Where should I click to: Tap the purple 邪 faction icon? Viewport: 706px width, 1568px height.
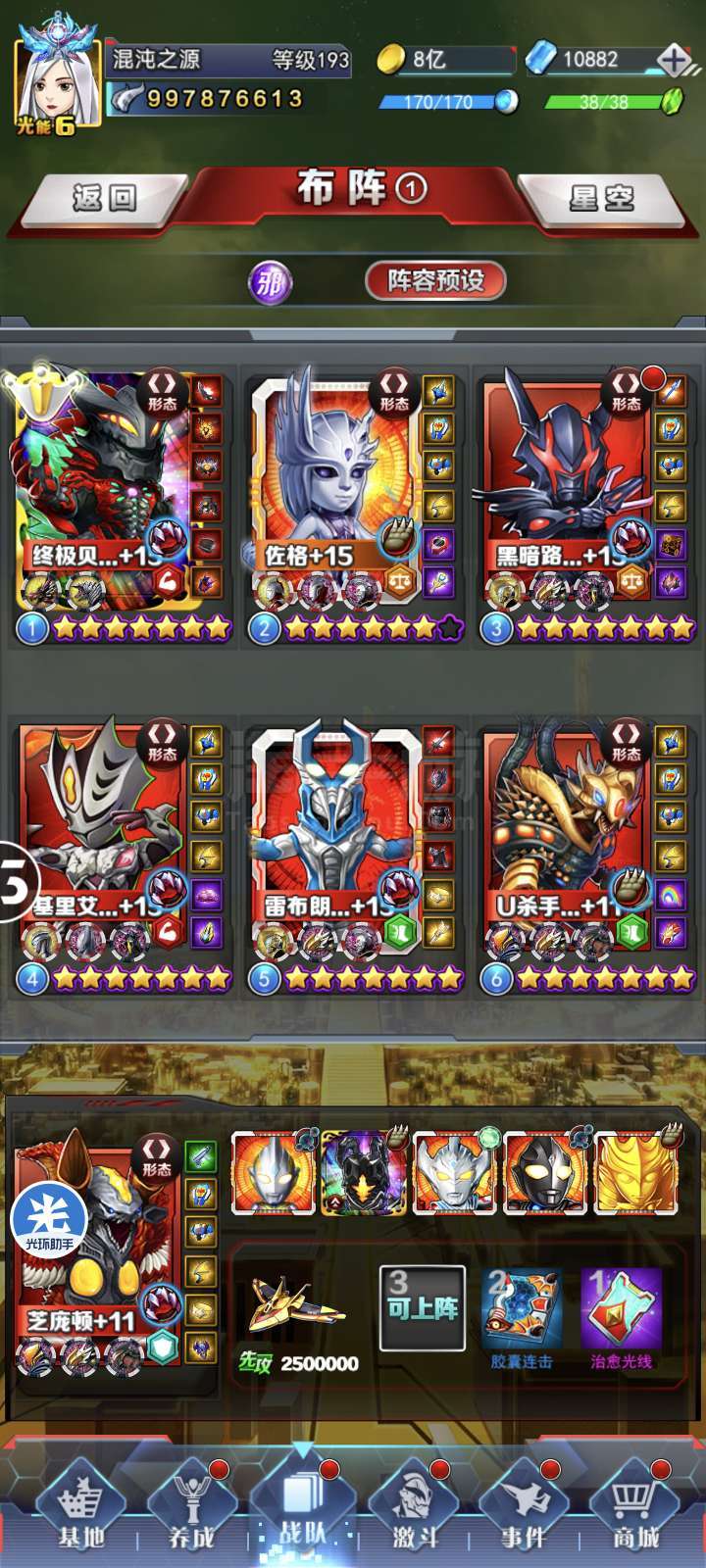tap(270, 283)
